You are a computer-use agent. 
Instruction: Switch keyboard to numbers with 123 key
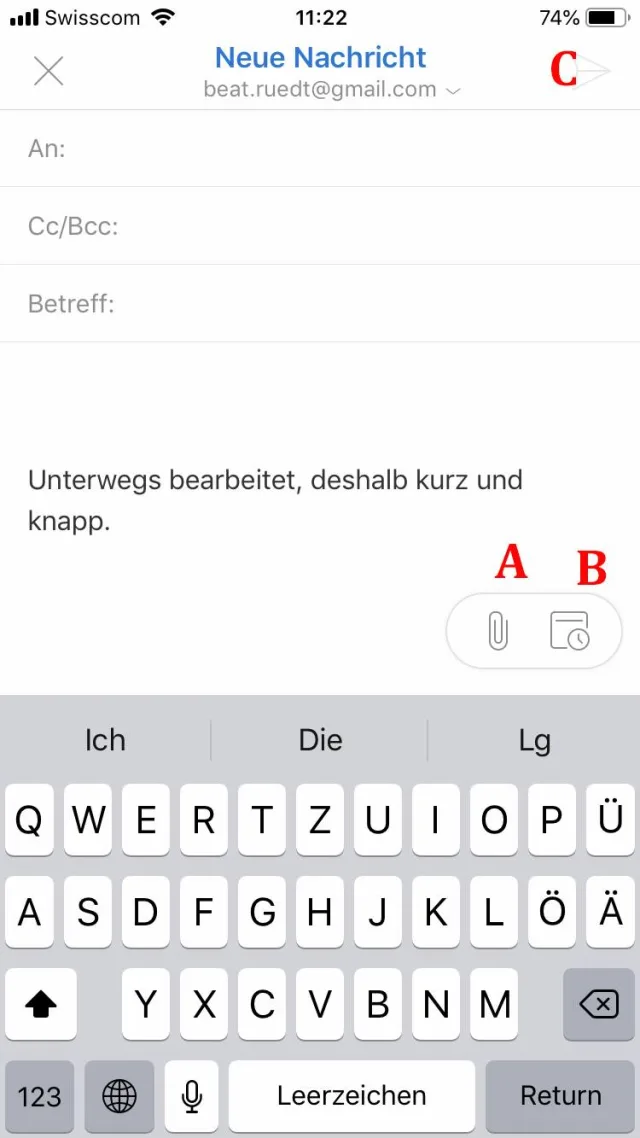point(40,1096)
